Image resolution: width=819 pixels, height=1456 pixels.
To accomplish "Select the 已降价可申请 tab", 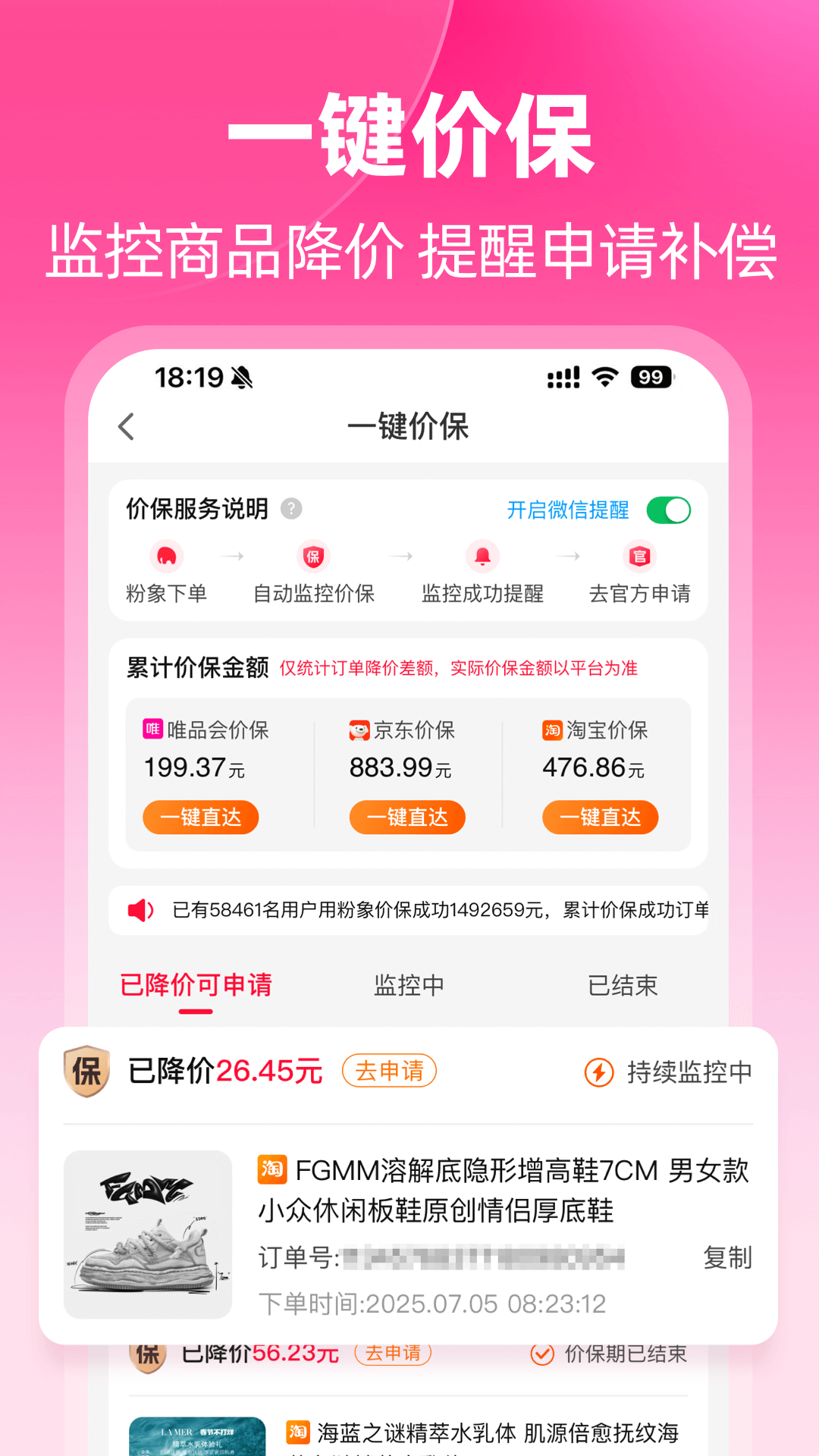I will [x=195, y=984].
